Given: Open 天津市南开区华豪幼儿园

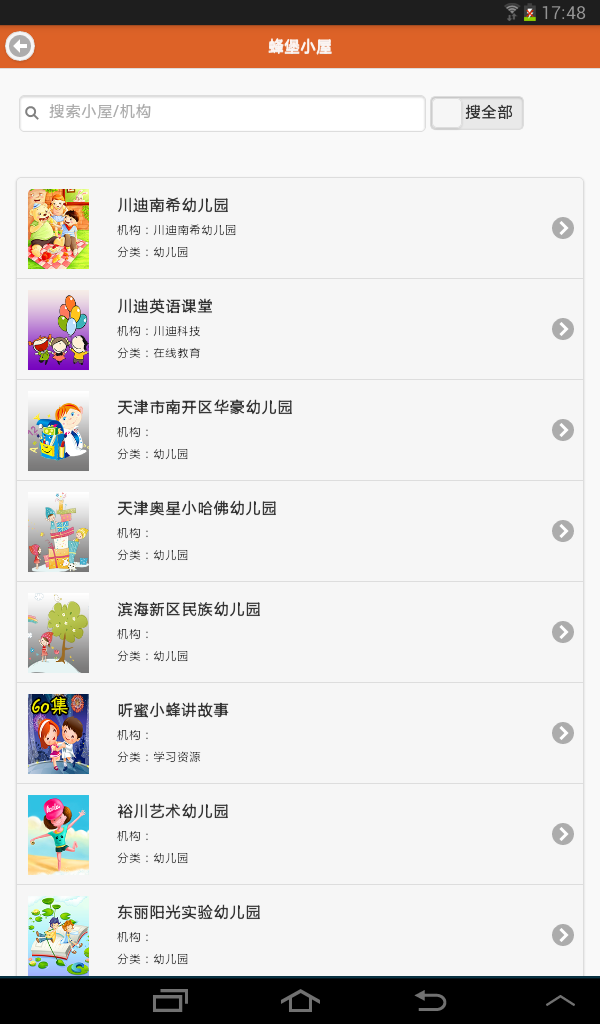Looking at the screenshot, I should [300, 430].
